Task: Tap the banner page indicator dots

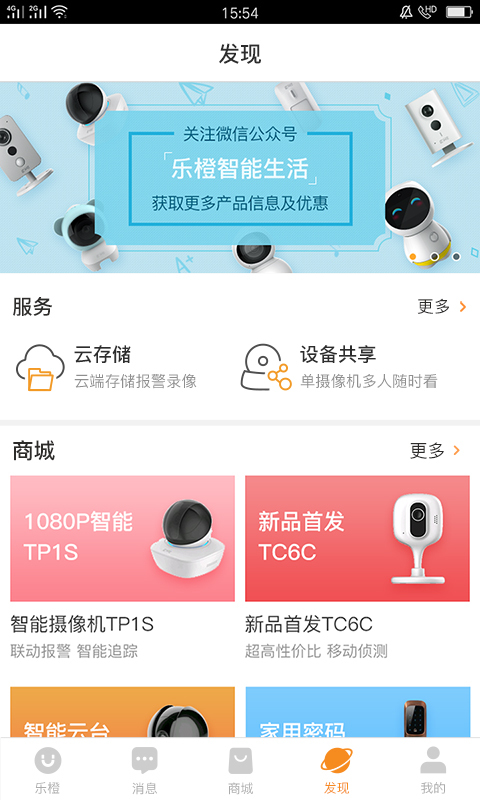Action: [x=434, y=257]
